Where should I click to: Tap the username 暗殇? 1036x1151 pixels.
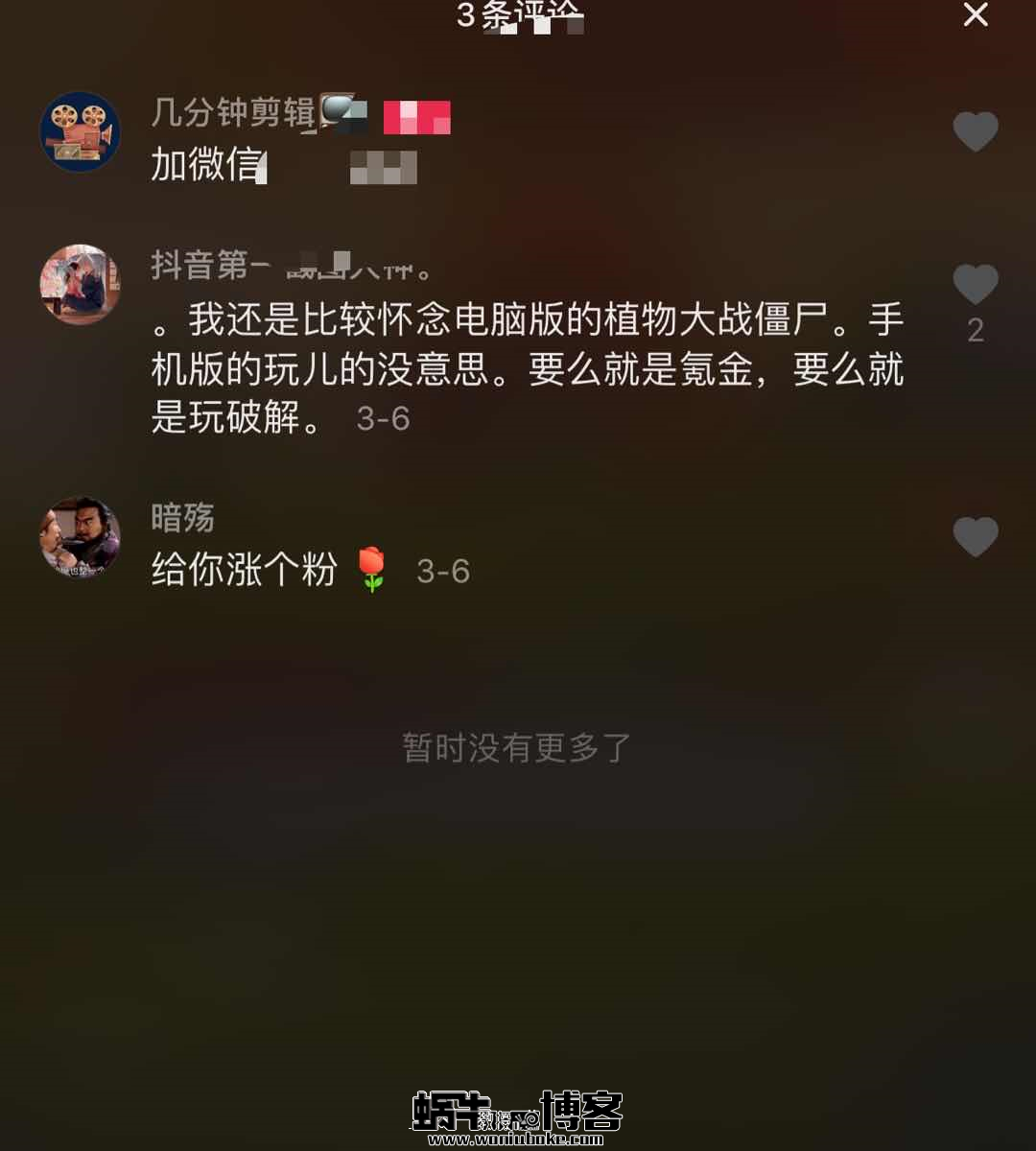[x=182, y=518]
